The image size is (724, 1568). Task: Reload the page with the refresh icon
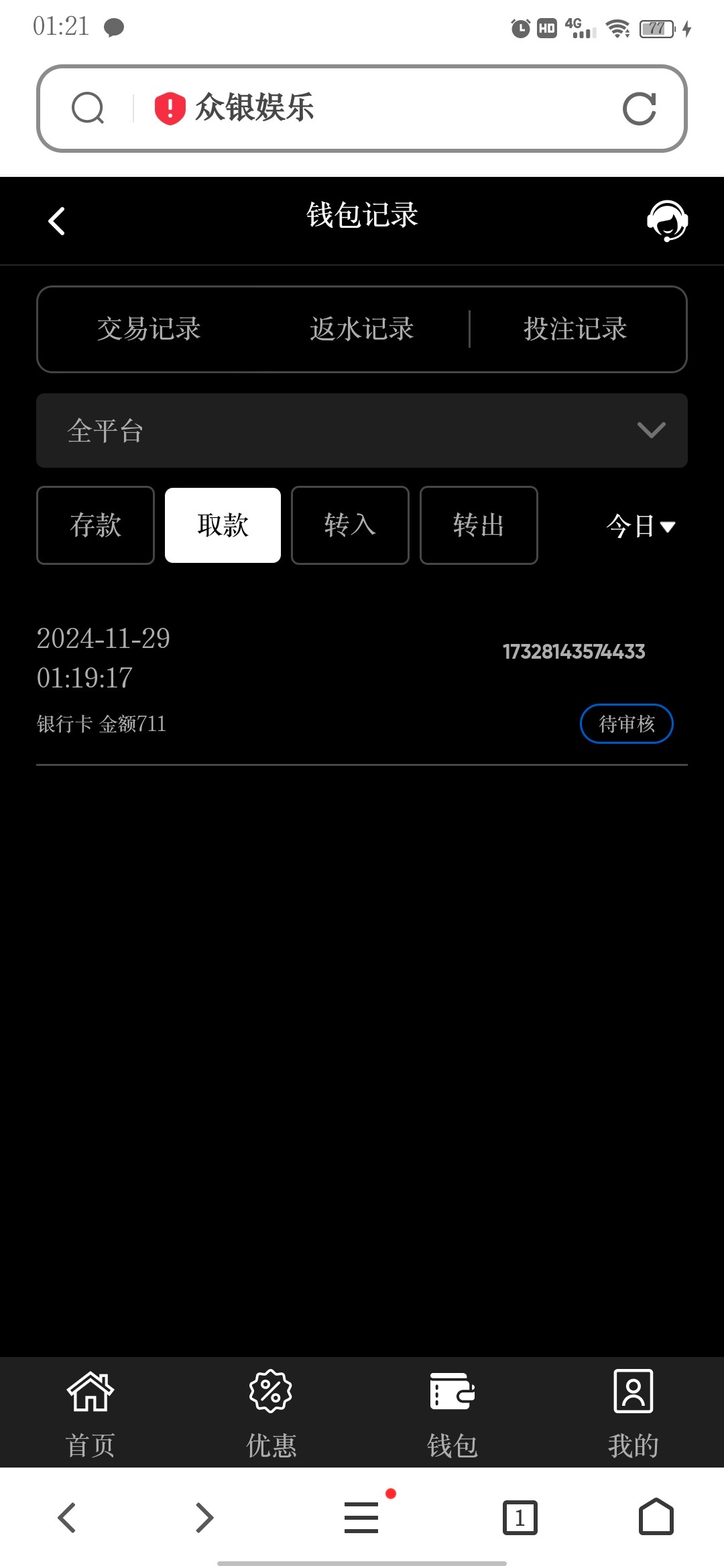pyautogui.click(x=639, y=109)
